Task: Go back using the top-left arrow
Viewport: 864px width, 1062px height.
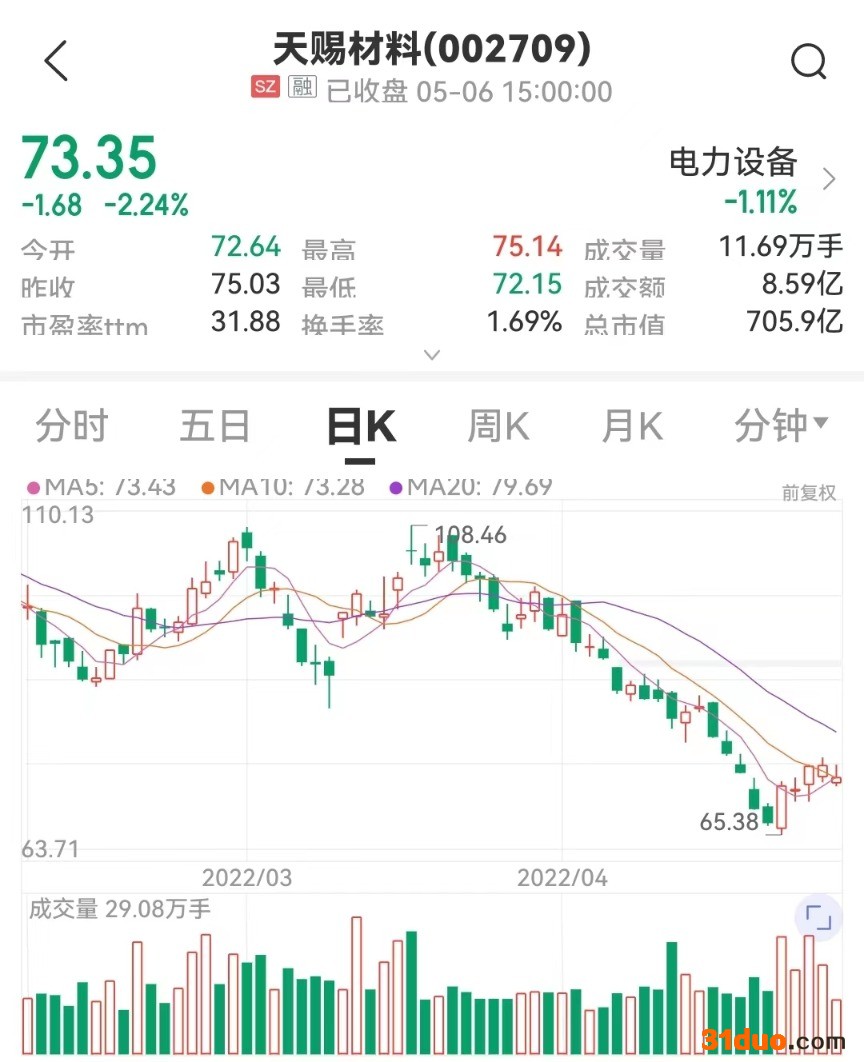Action: (57, 61)
